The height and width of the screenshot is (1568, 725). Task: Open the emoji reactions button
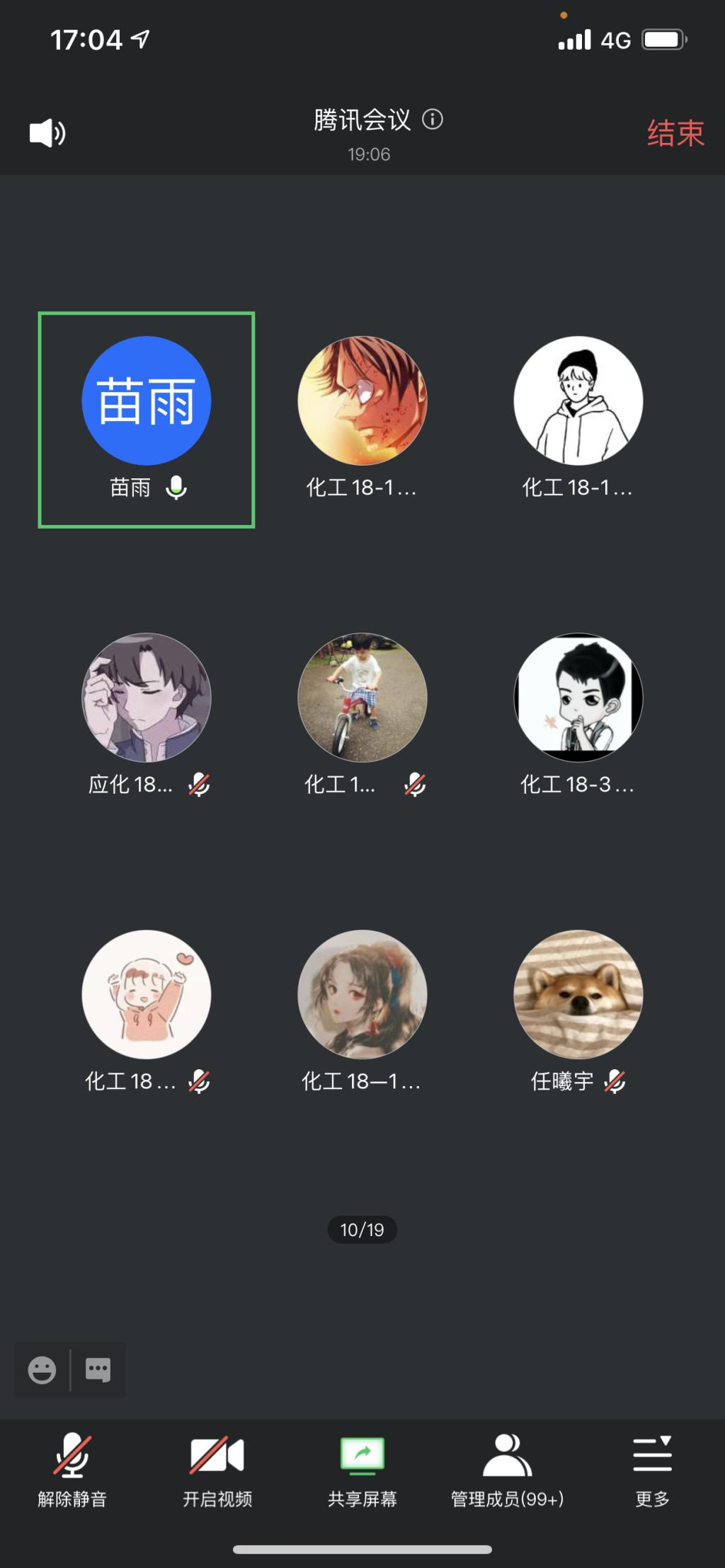[x=42, y=1370]
